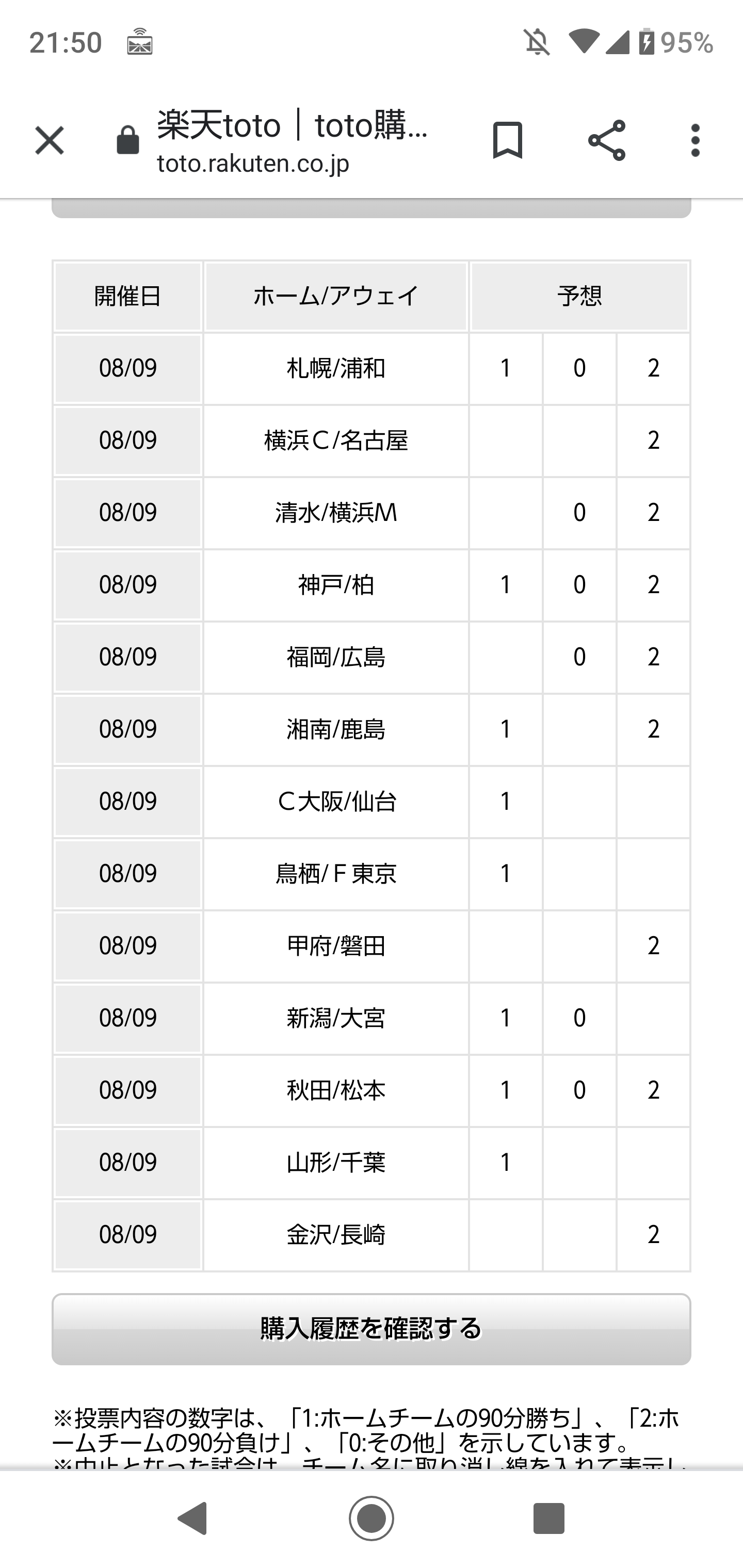Viewport: 743px width, 1568px height.
Task: Go back with system back button
Action: [x=193, y=1518]
